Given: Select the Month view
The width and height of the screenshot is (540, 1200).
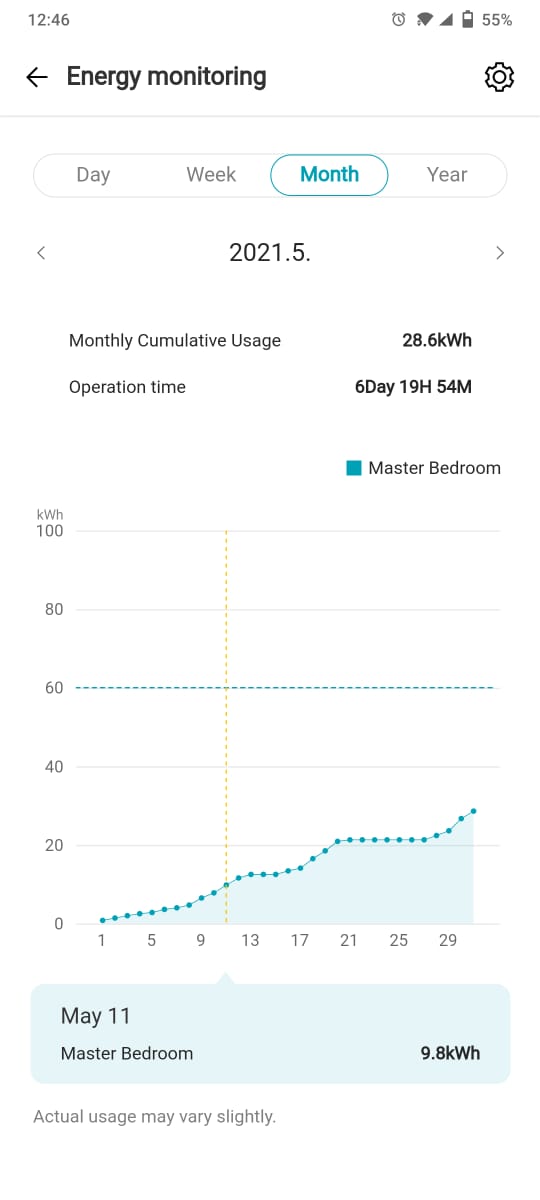Looking at the screenshot, I should 329,175.
